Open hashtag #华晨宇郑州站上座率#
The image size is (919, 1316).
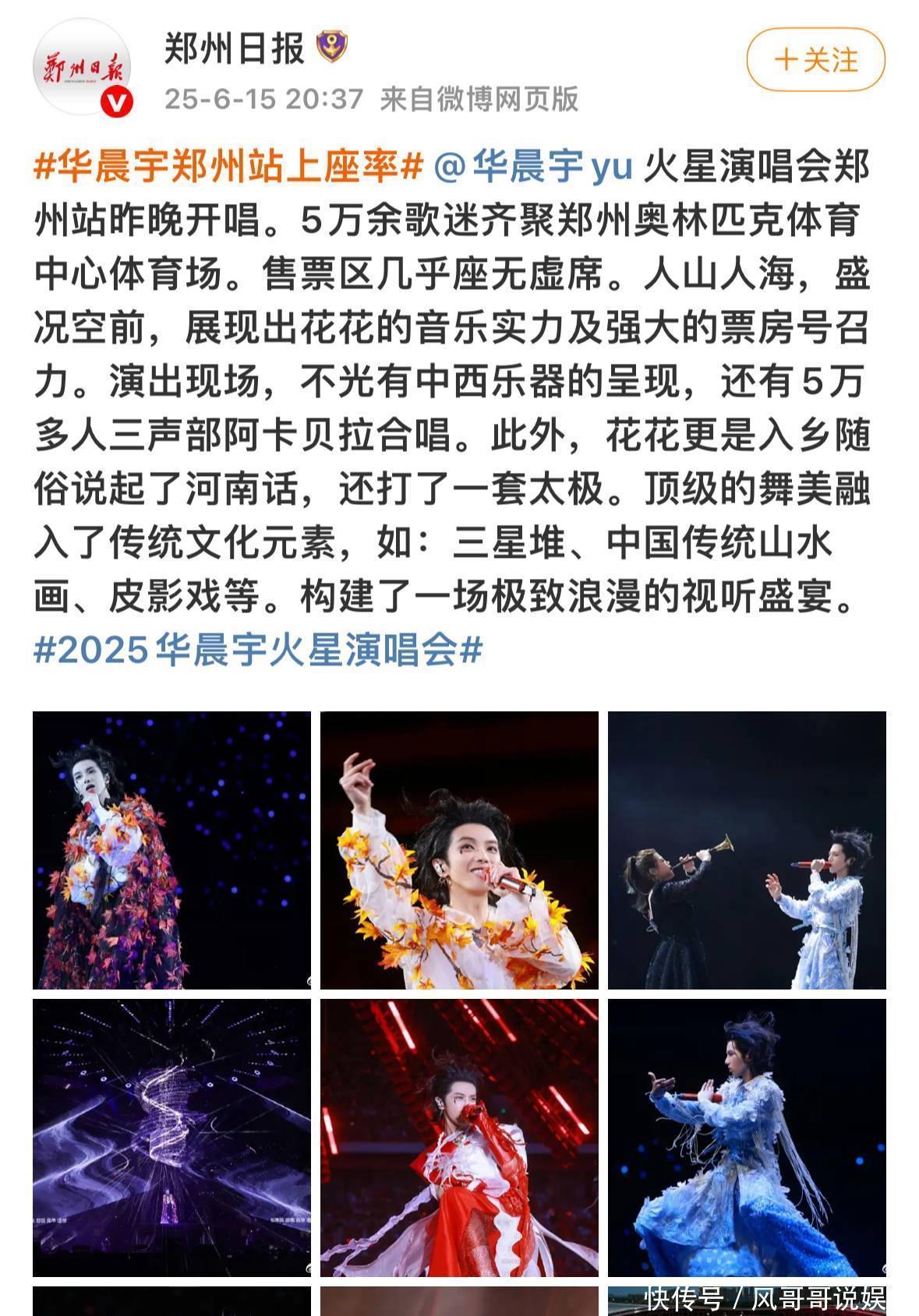[x=228, y=167]
